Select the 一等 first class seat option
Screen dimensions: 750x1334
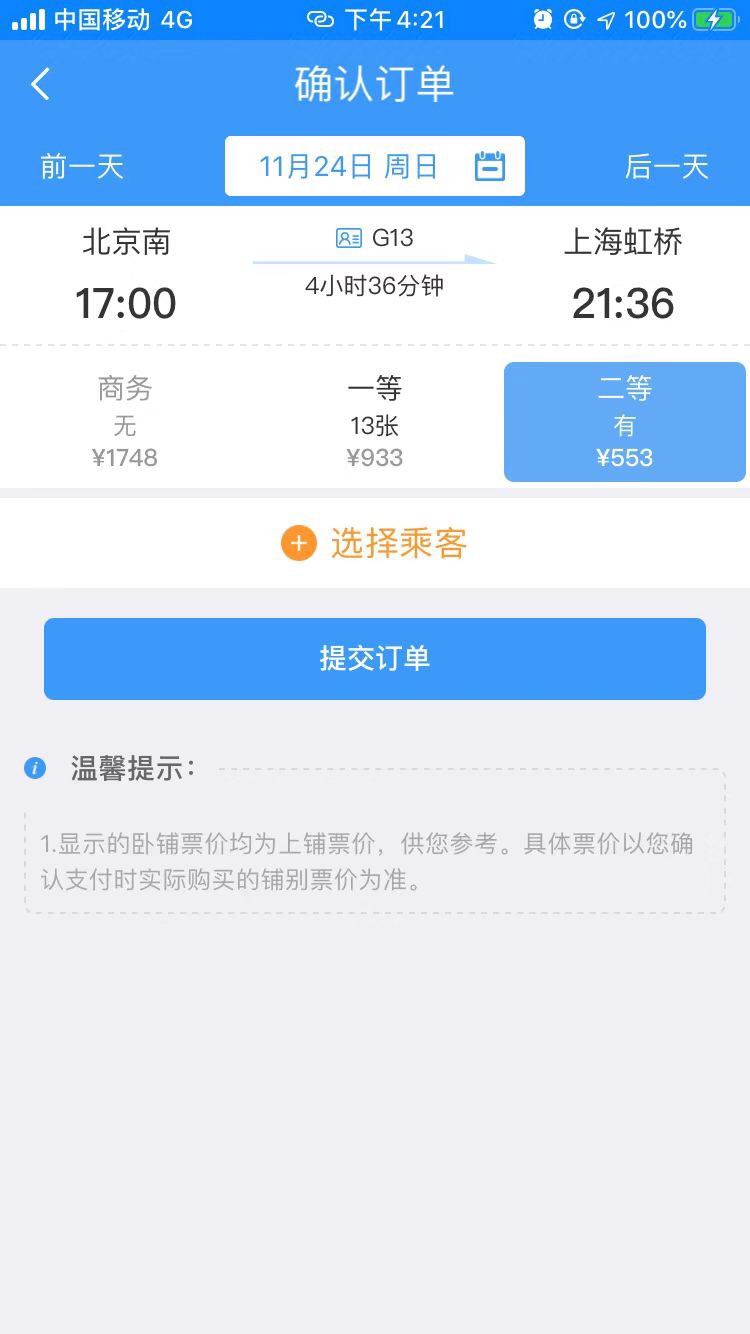[x=375, y=420]
